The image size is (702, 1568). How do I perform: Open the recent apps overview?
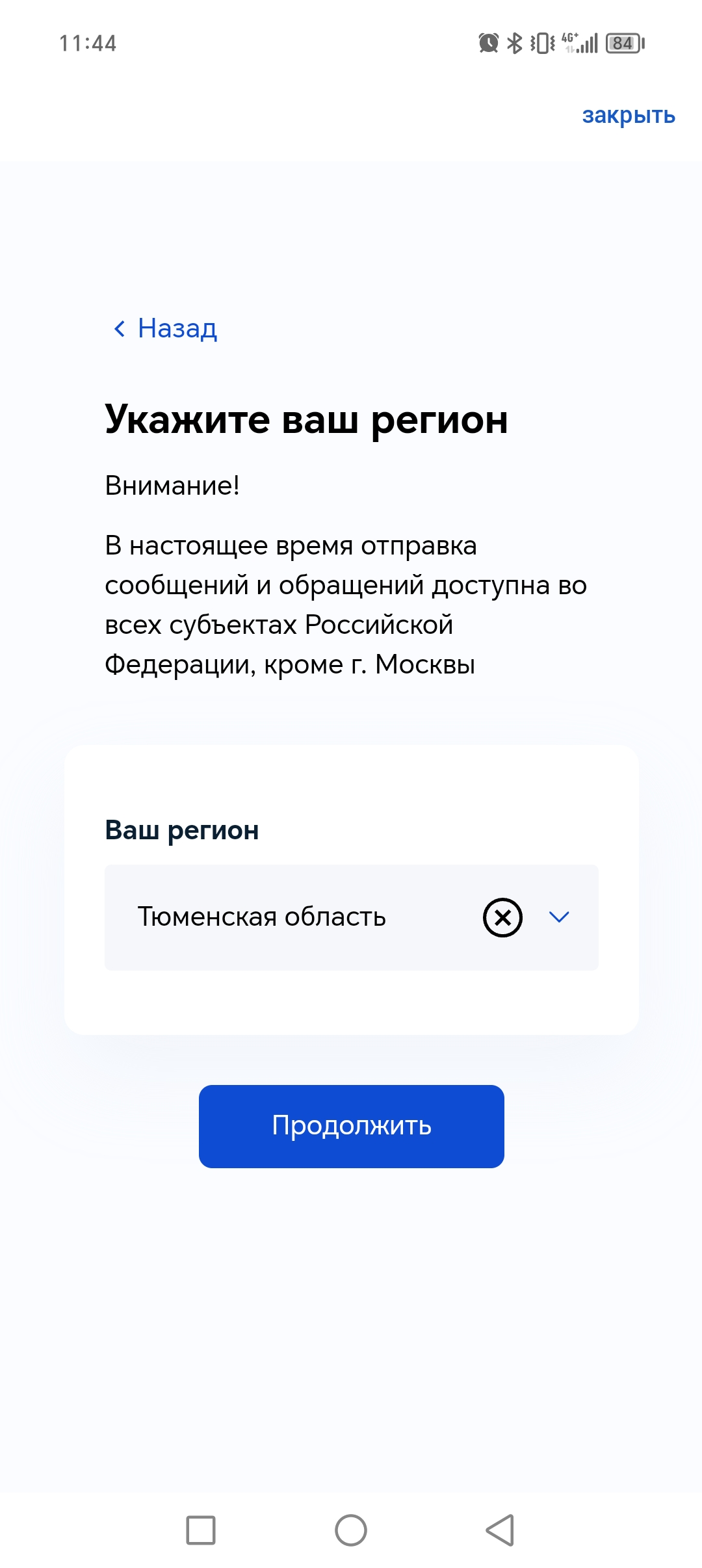tap(201, 1530)
